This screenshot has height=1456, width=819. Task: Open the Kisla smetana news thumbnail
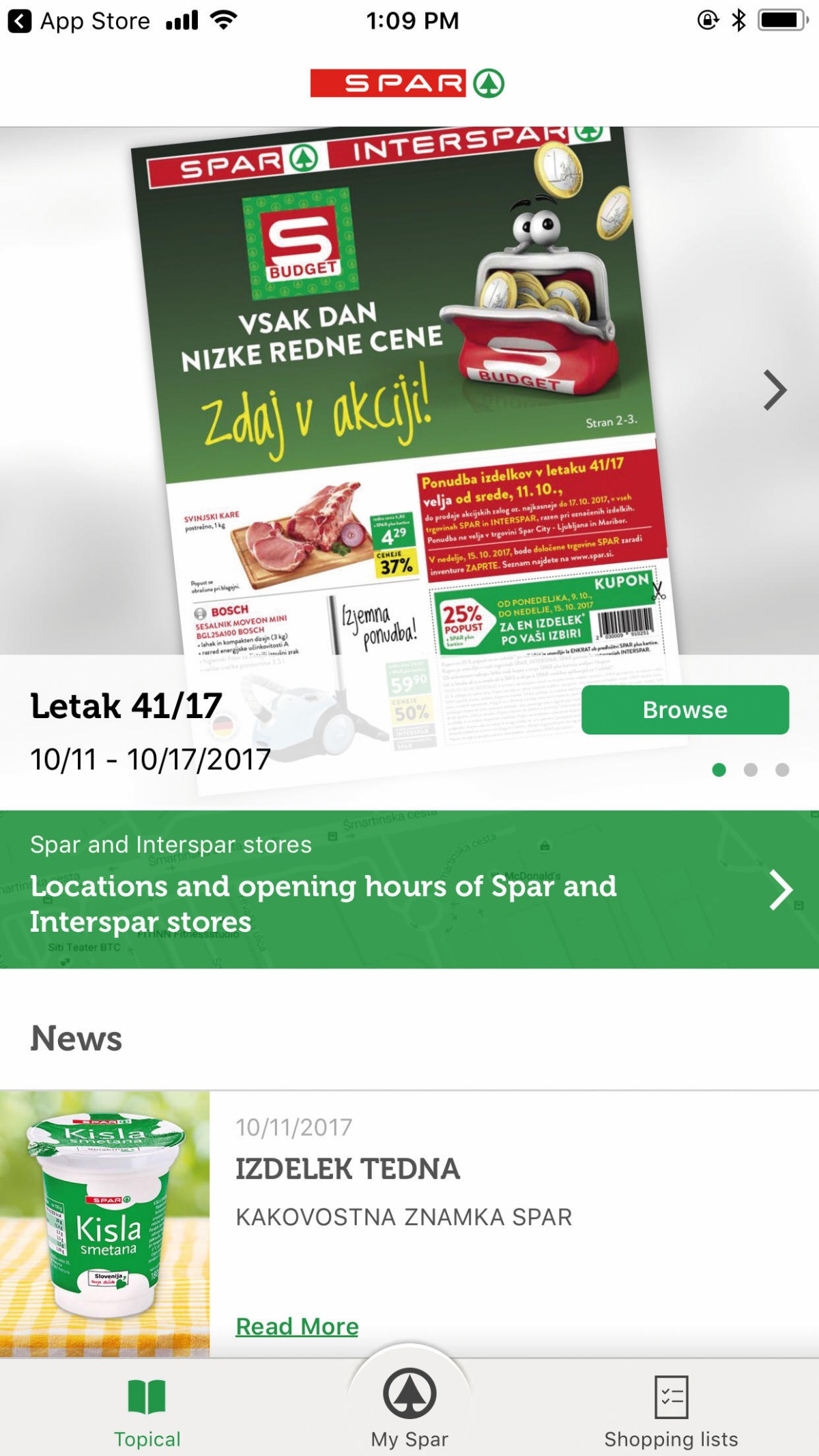pyautogui.click(x=105, y=1223)
